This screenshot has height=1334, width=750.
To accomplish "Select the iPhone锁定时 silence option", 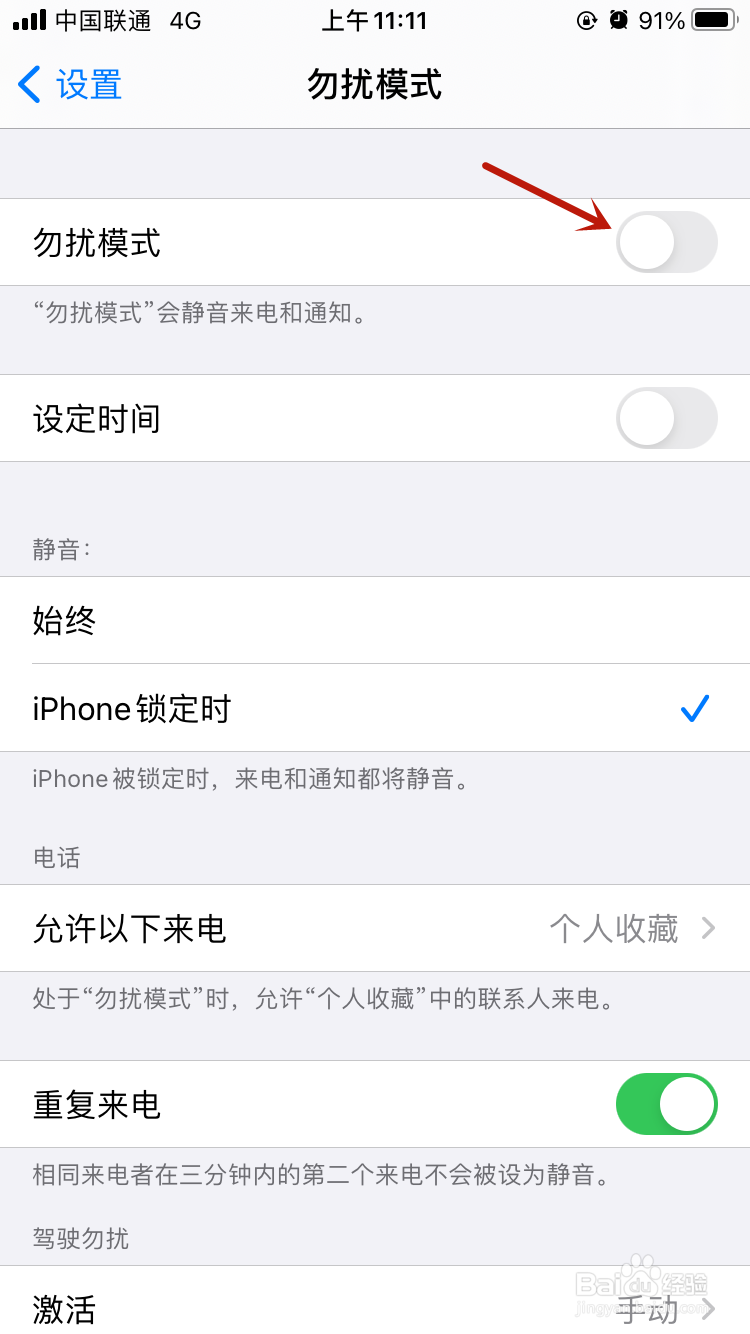I will tap(375, 709).
